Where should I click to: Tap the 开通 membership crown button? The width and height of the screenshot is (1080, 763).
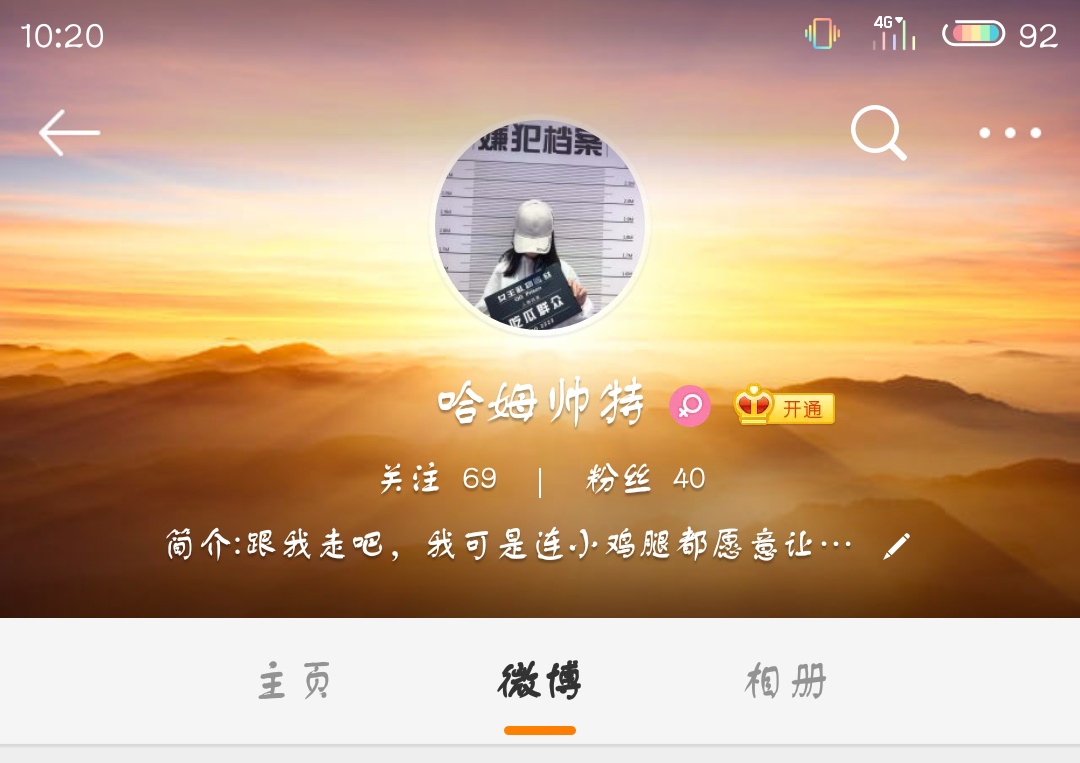pos(785,407)
